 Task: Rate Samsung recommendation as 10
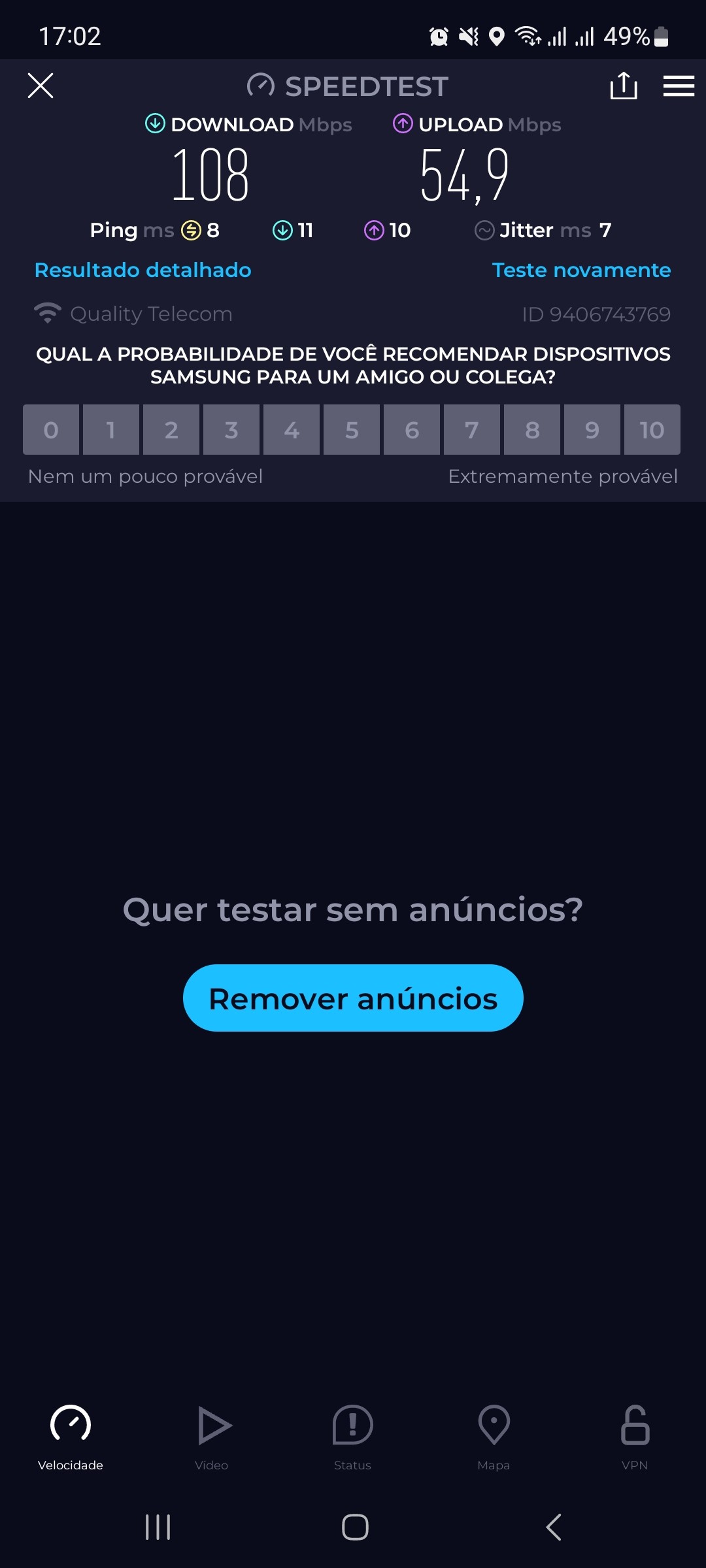pyautogui.click(x=652, y=430)
